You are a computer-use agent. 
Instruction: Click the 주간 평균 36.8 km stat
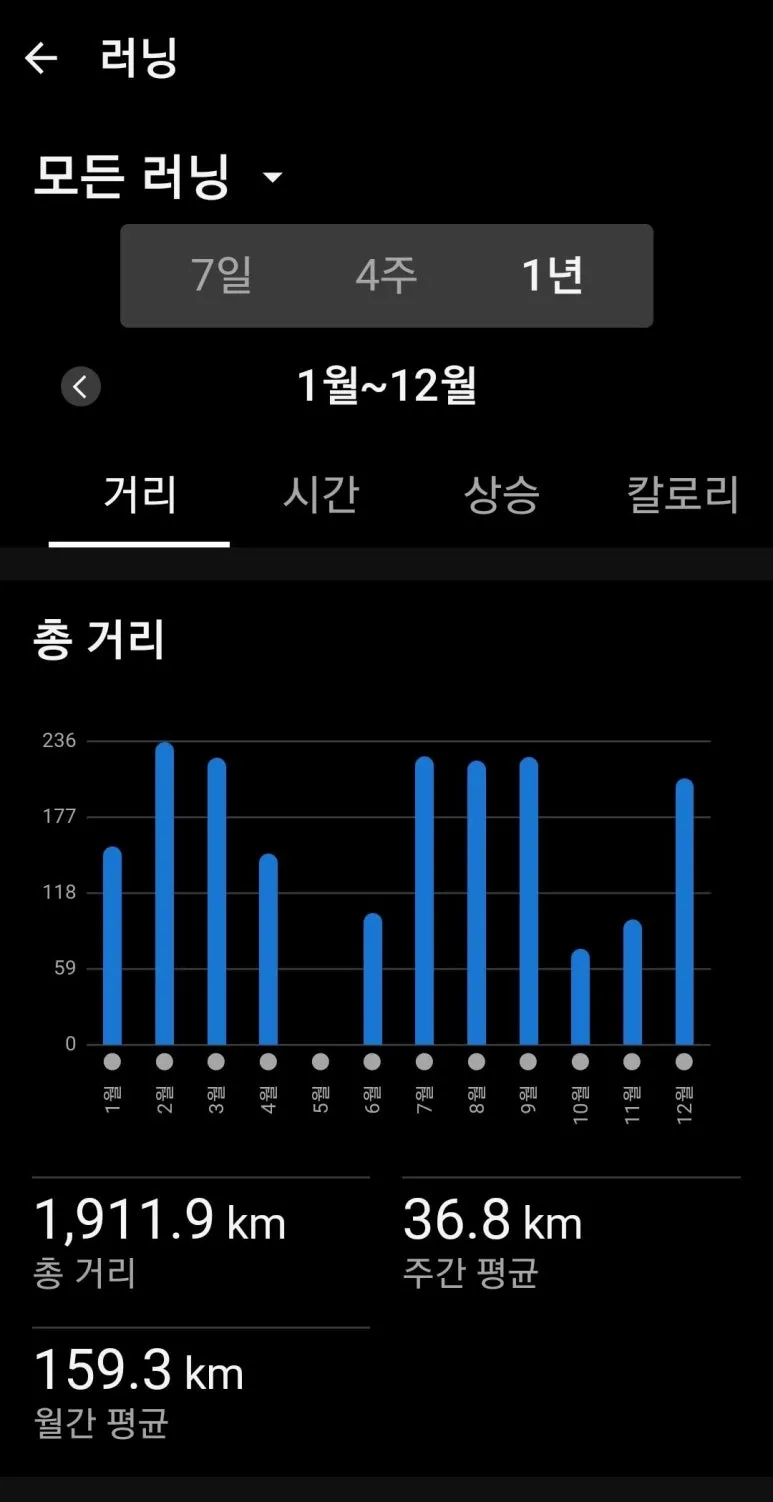point(493,1221)
